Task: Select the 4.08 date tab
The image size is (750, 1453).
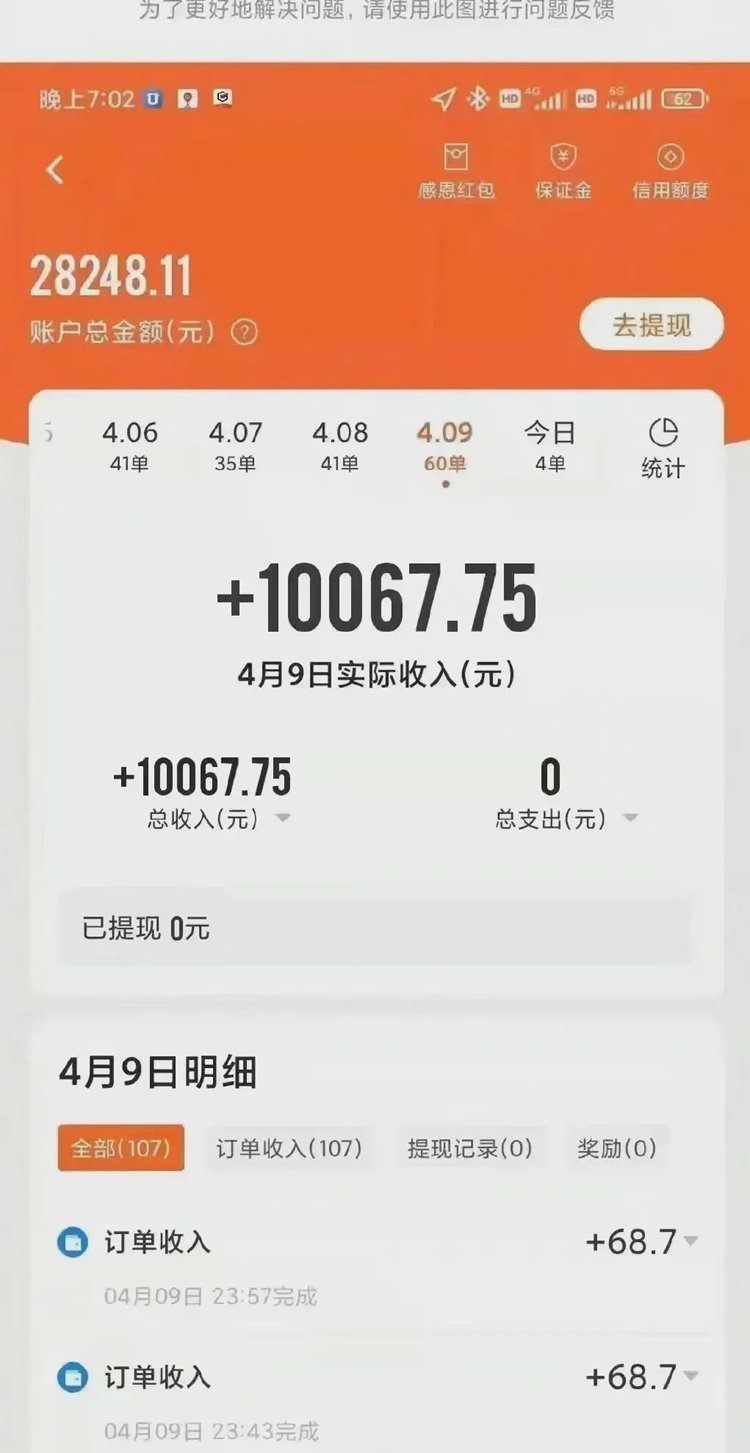Action: 340,445
